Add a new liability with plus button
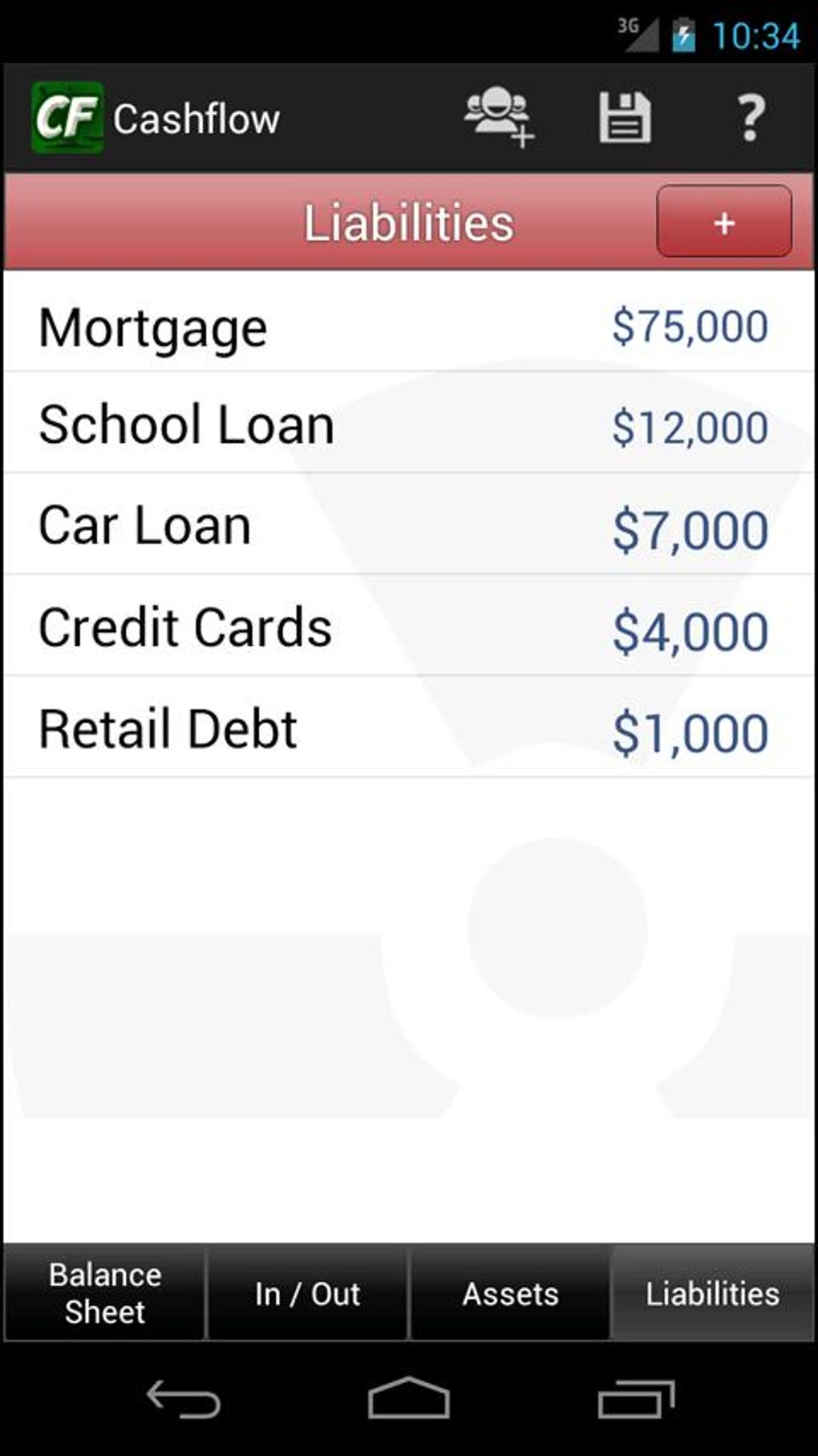 click(x=723, y=222)
